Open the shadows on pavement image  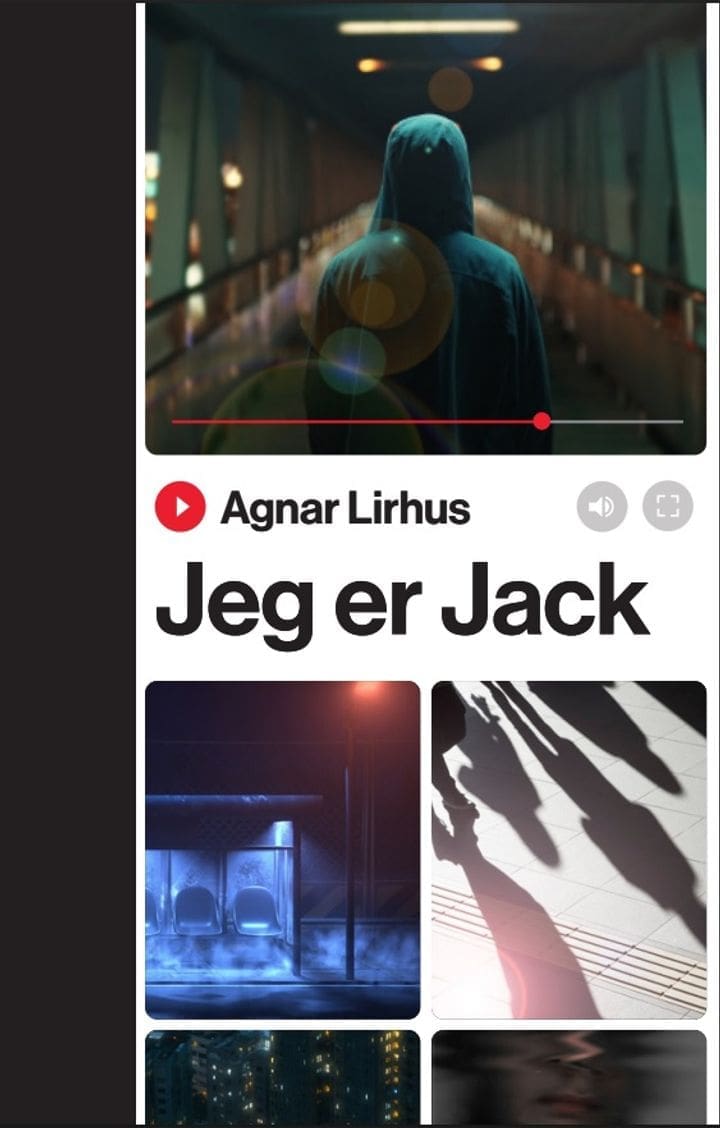coord(568,849)
